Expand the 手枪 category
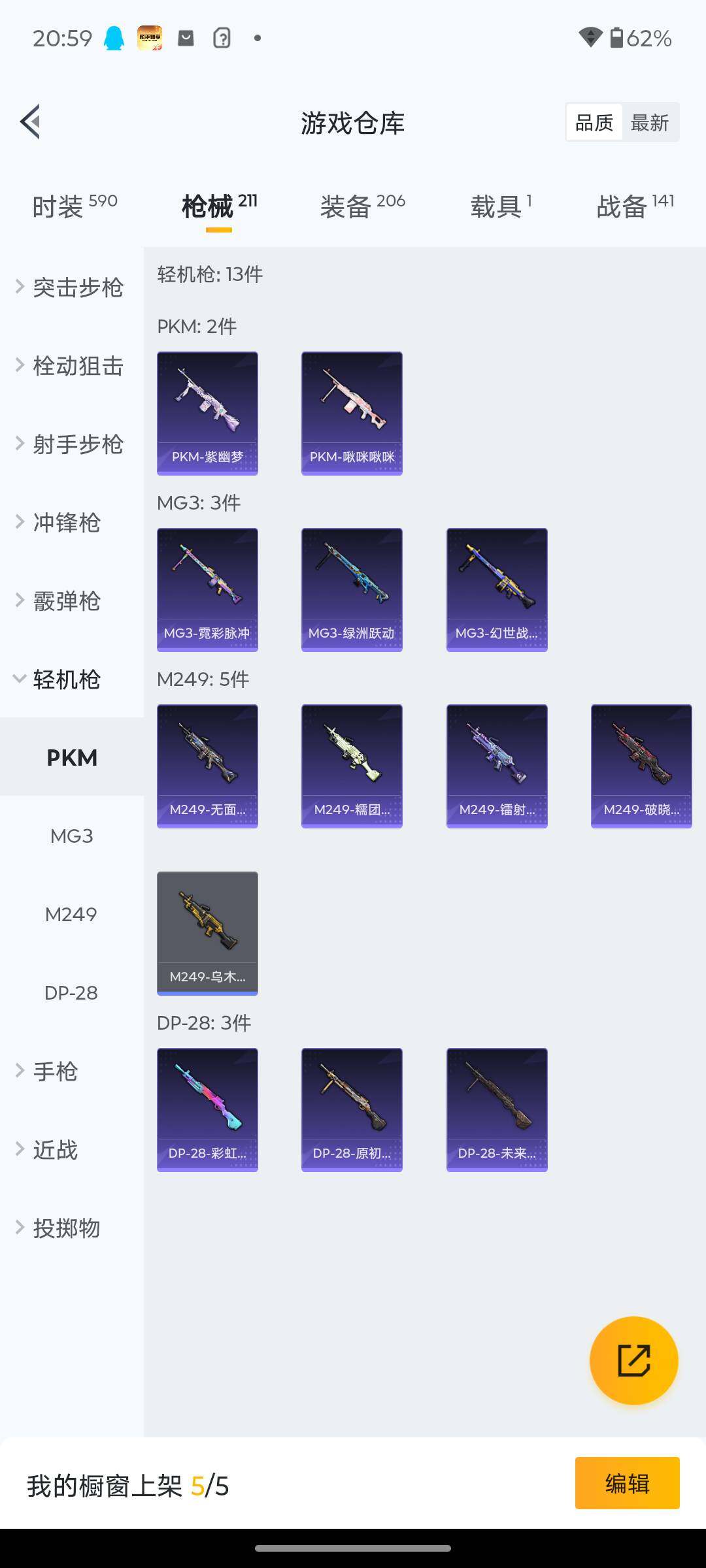Viewport: 706px width, 1568px height. coord(55,1071)
